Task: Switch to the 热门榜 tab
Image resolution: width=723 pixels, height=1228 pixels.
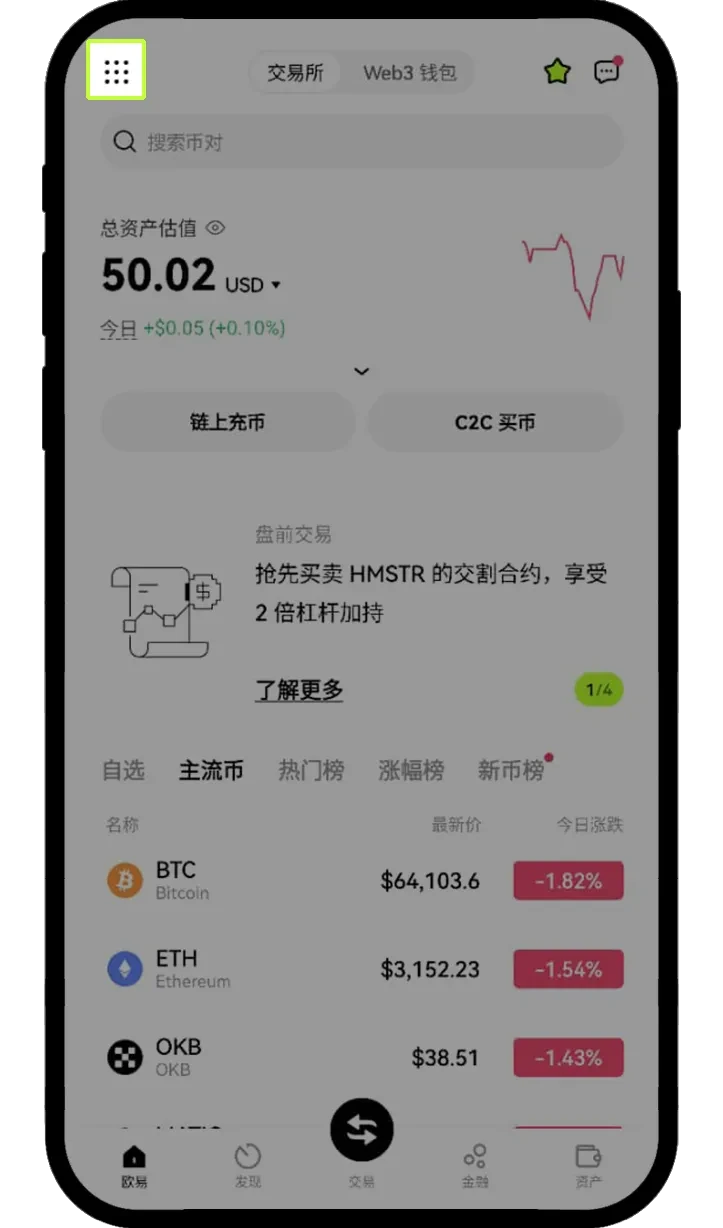Action: pyautogui.click(x=311, y=770)
